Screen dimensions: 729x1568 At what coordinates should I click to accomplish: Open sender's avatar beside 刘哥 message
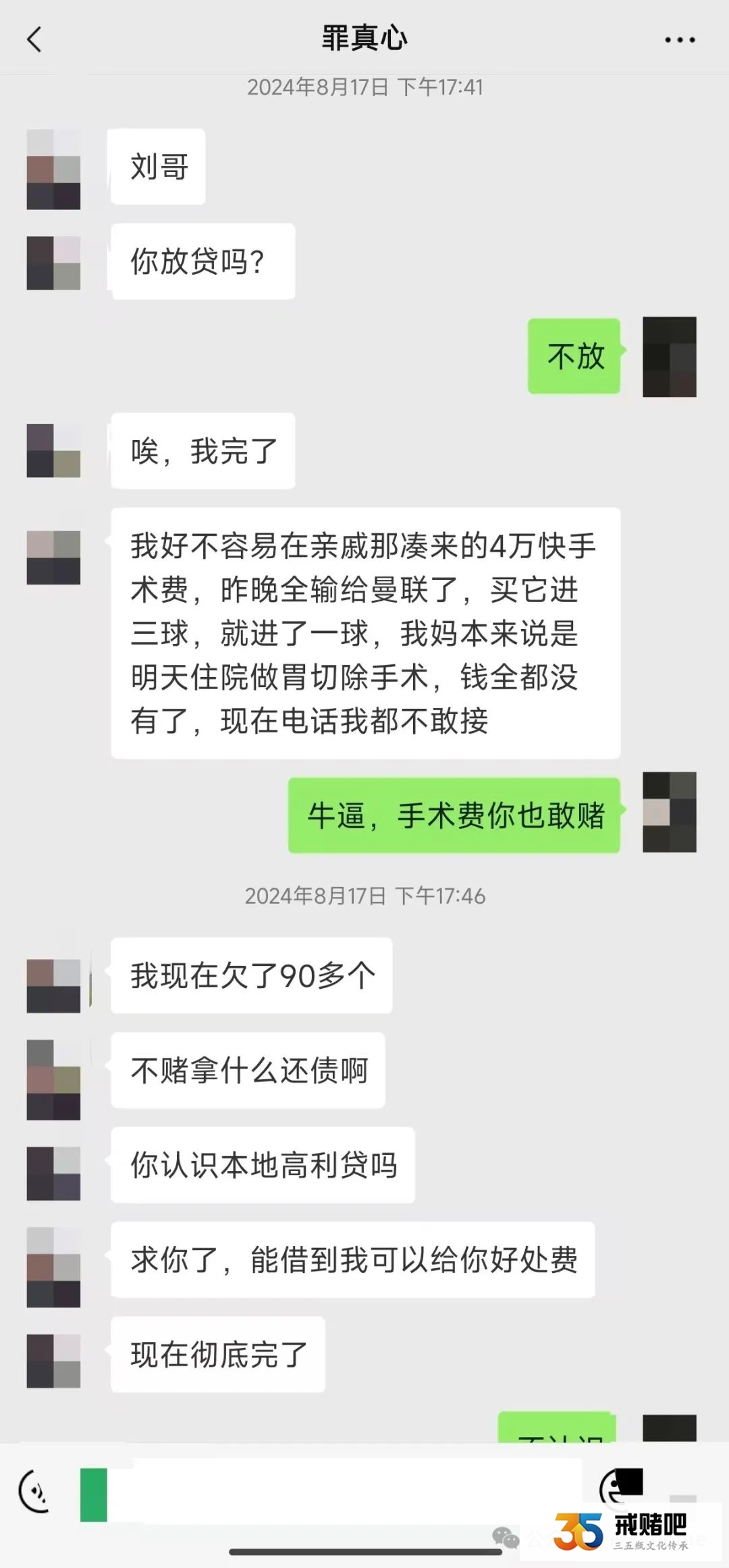[x=53, y=169]
